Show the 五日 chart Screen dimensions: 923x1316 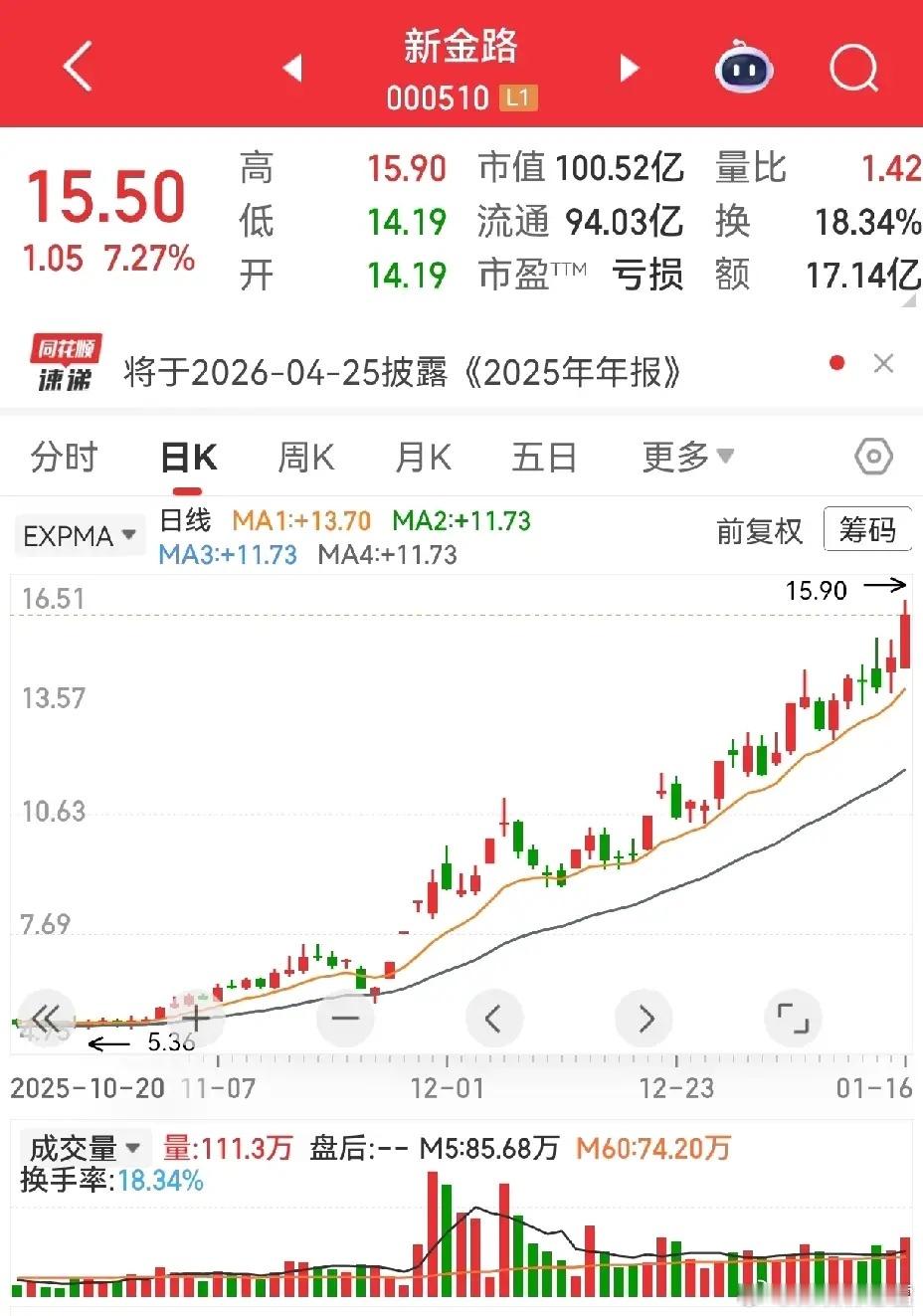[544, 458]
